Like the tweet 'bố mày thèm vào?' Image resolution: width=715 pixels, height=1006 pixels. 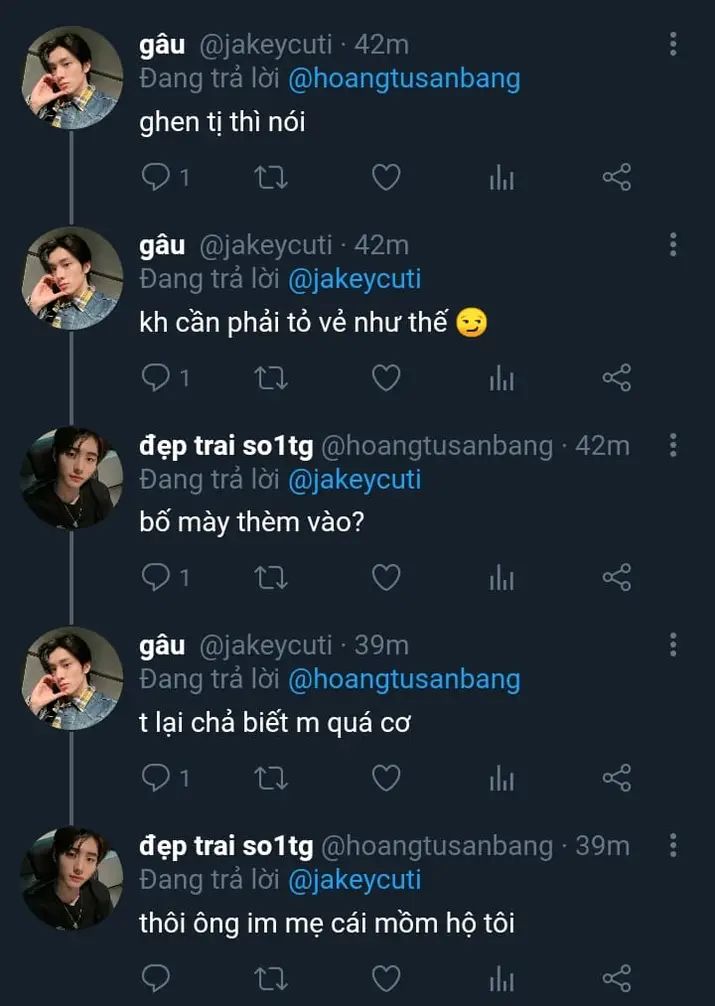click(x=386, y=578)
